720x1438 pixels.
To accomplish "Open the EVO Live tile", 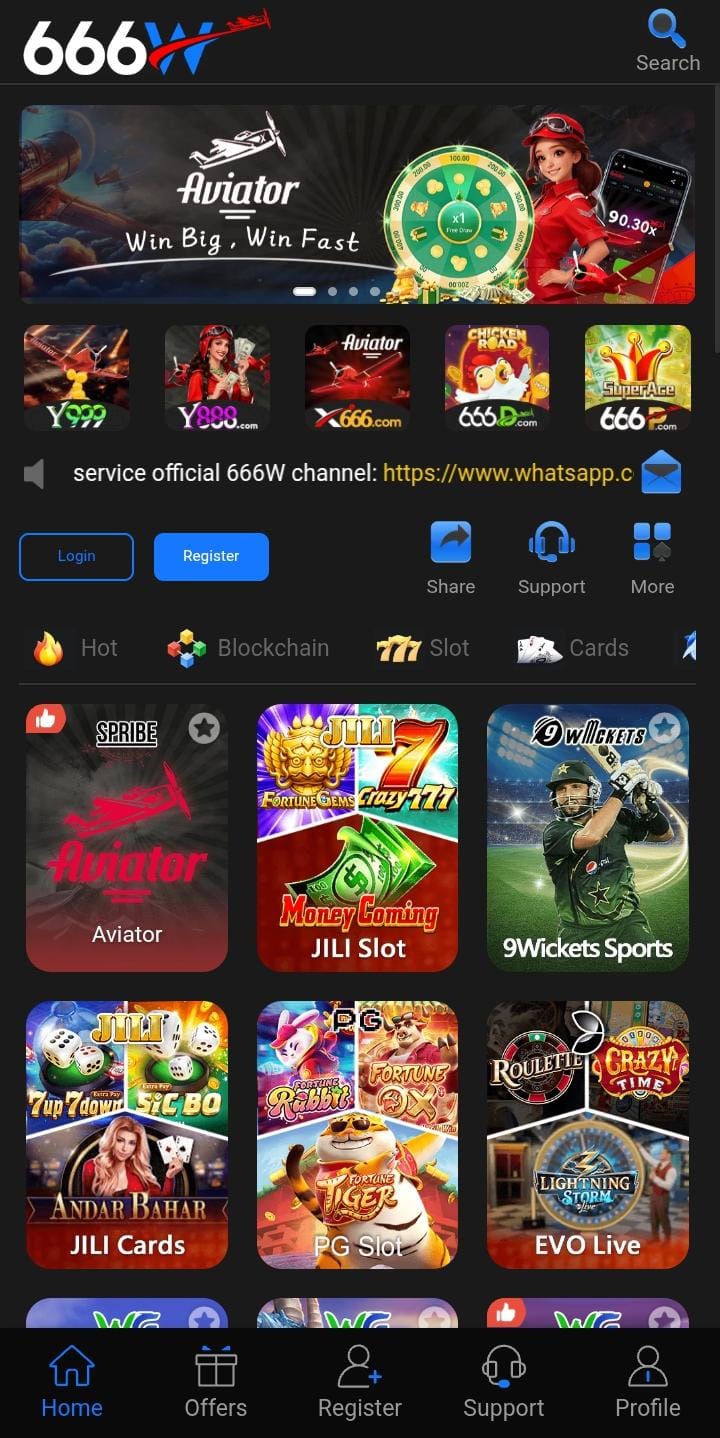I will point(588,1135).
